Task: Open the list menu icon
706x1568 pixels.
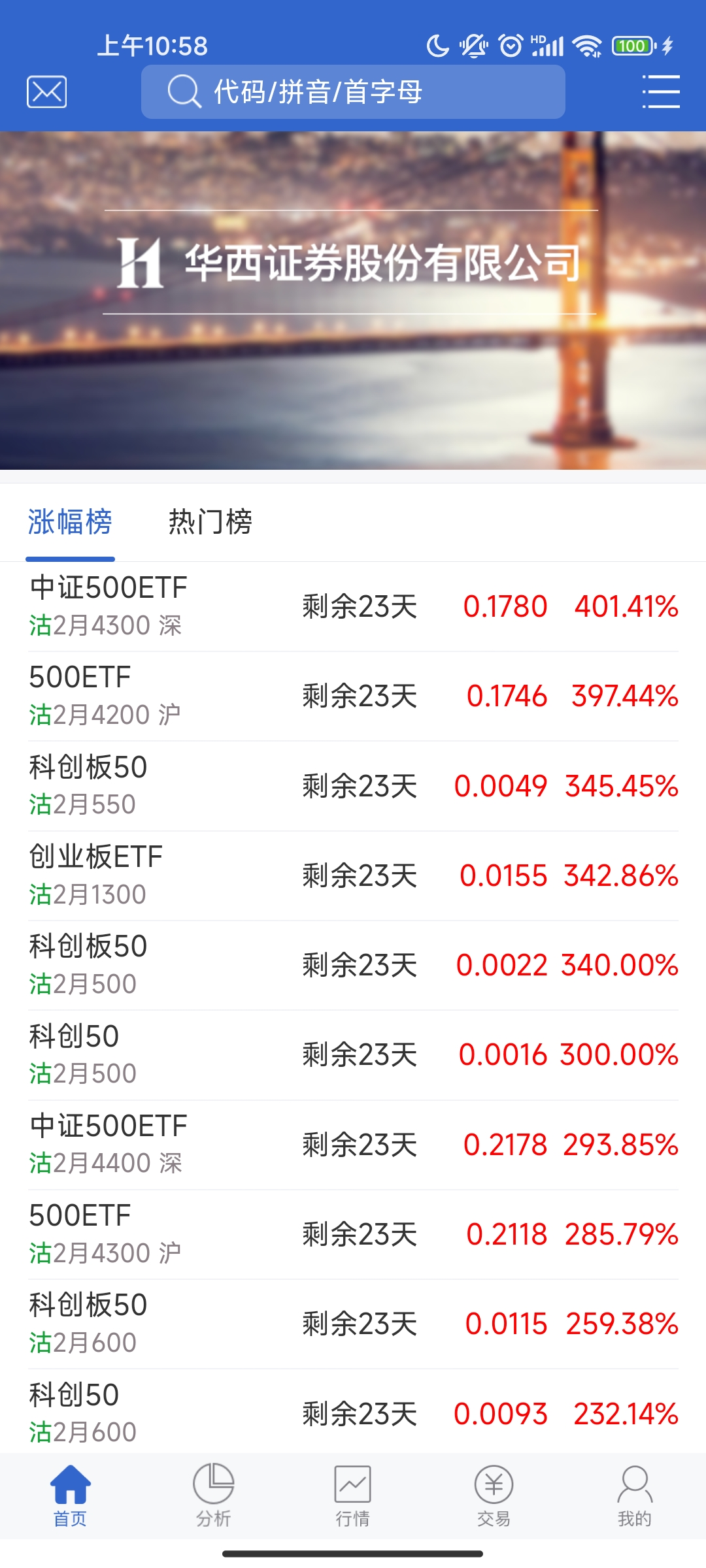Action: click(x=660, y=91)
